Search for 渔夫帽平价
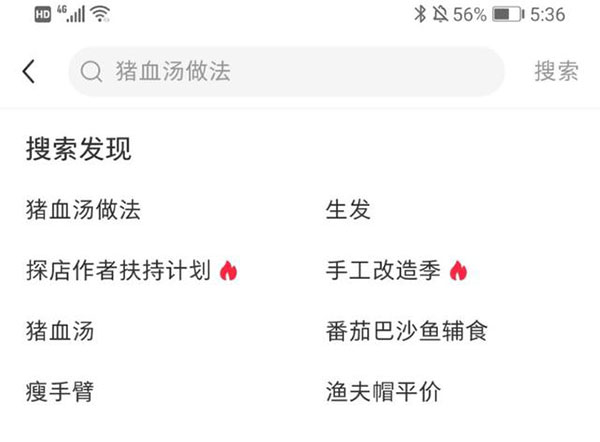The image size is (600, 442). tap(383, 391)
